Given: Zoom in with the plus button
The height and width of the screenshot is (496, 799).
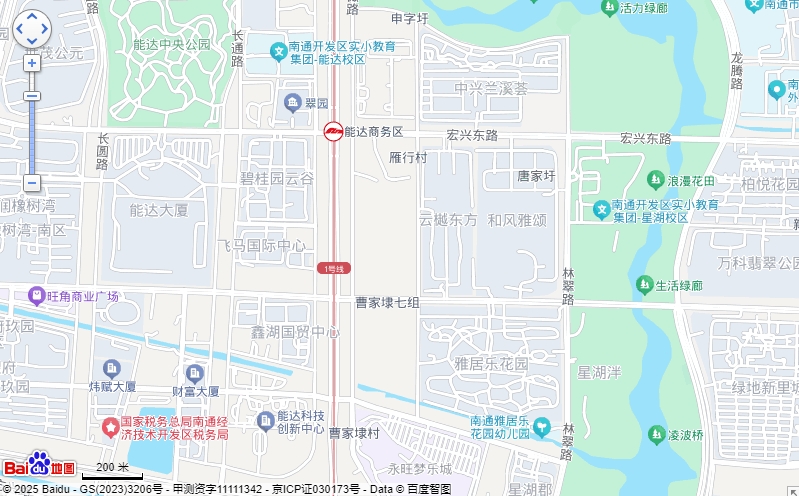Looking at the screenshot, I should point(32,63).
